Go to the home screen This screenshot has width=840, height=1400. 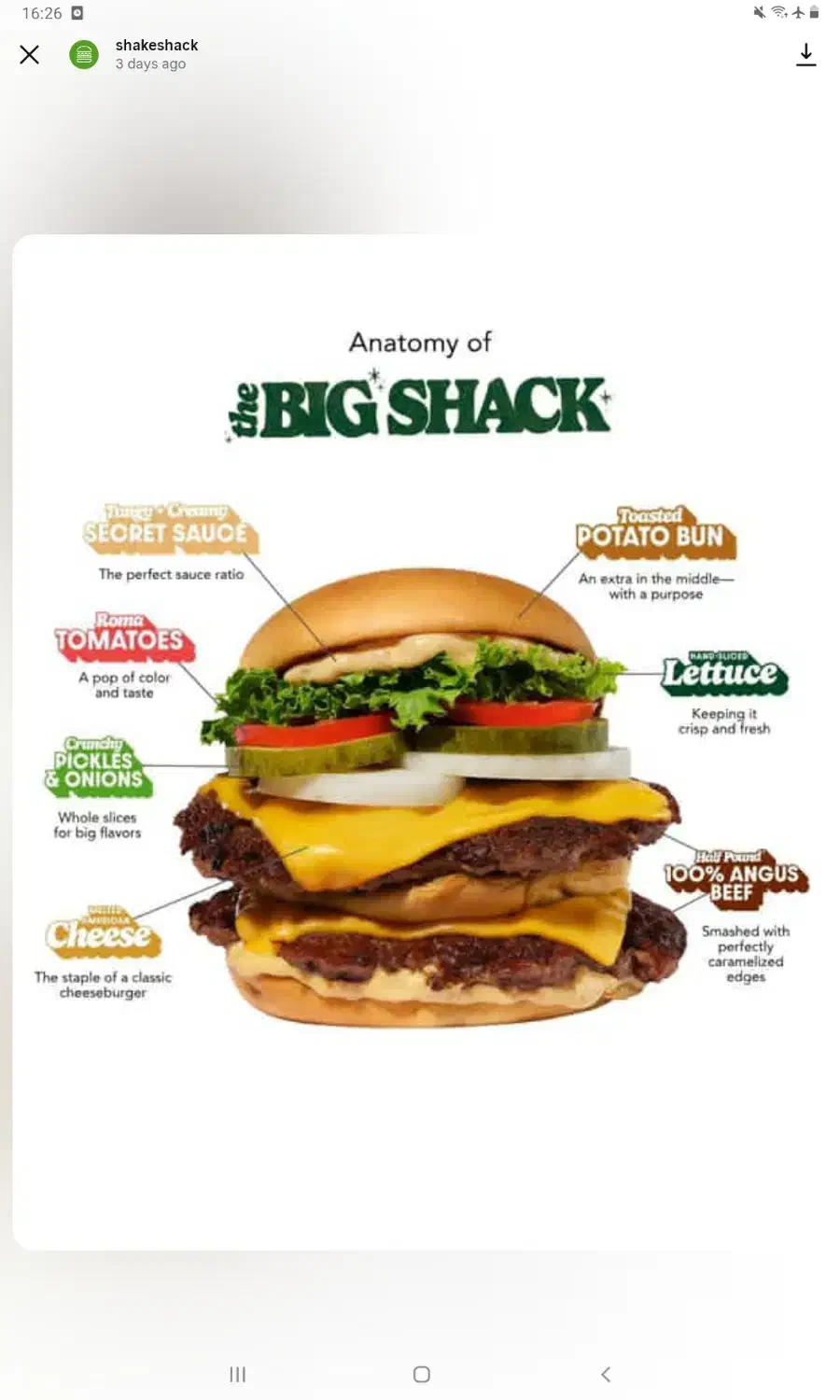[x=422, y=1374]
